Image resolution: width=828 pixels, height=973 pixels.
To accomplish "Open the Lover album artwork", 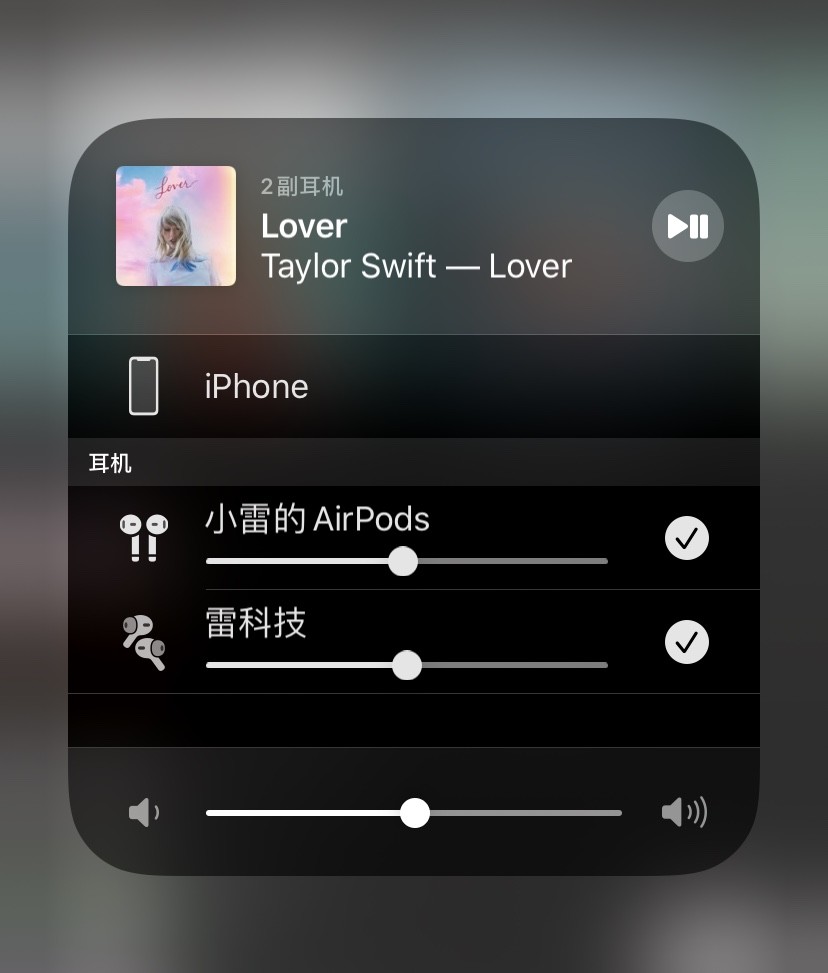I will tap(176, 226).
